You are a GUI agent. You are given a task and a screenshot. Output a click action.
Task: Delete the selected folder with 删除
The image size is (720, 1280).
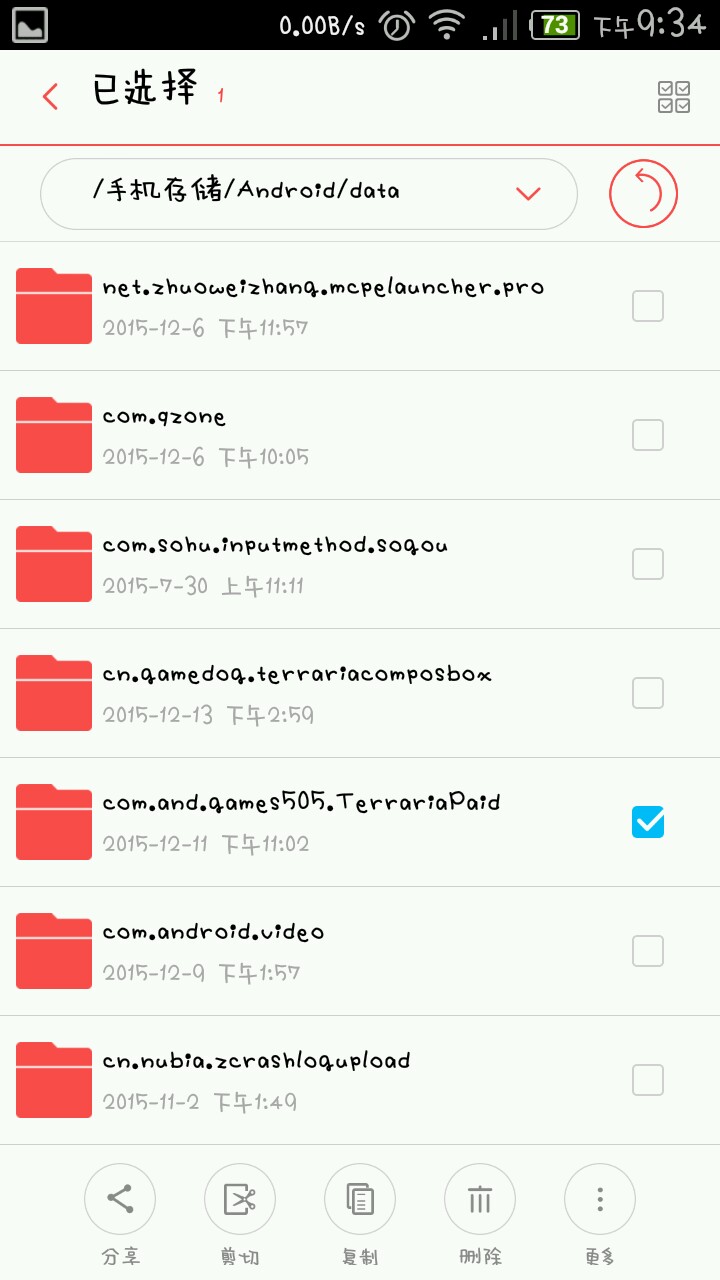(480, 1200)
